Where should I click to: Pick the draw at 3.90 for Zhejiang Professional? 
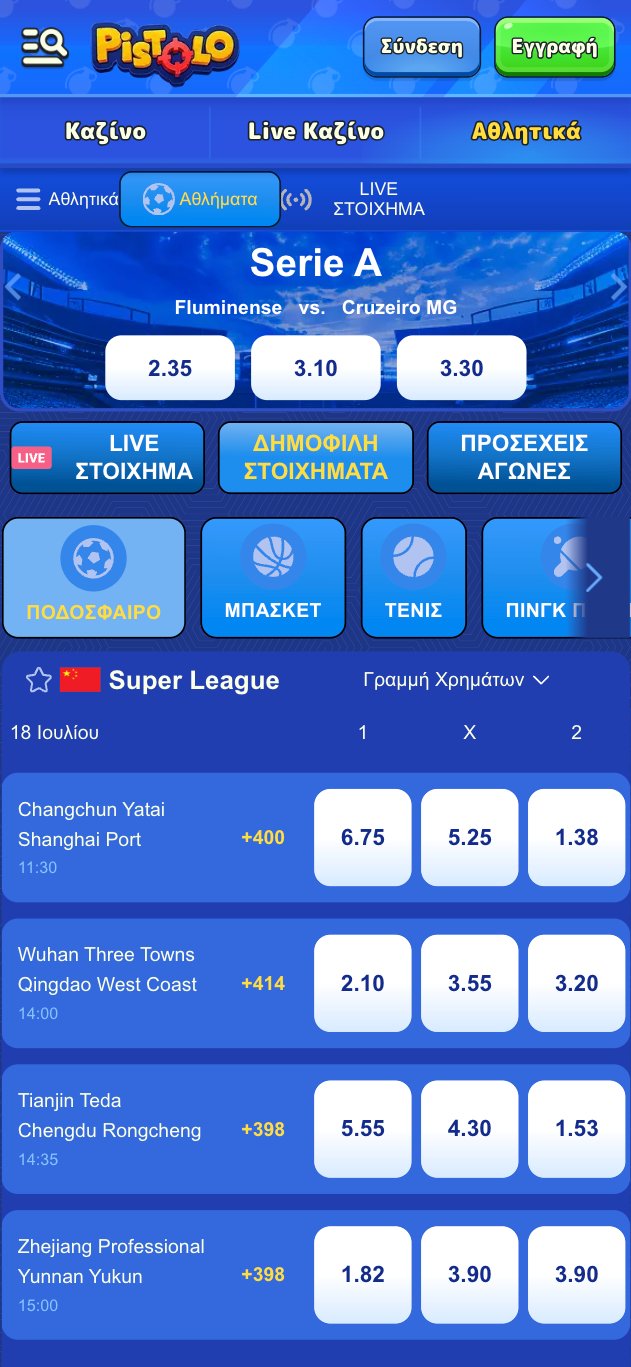click(x=469, y=1274)
